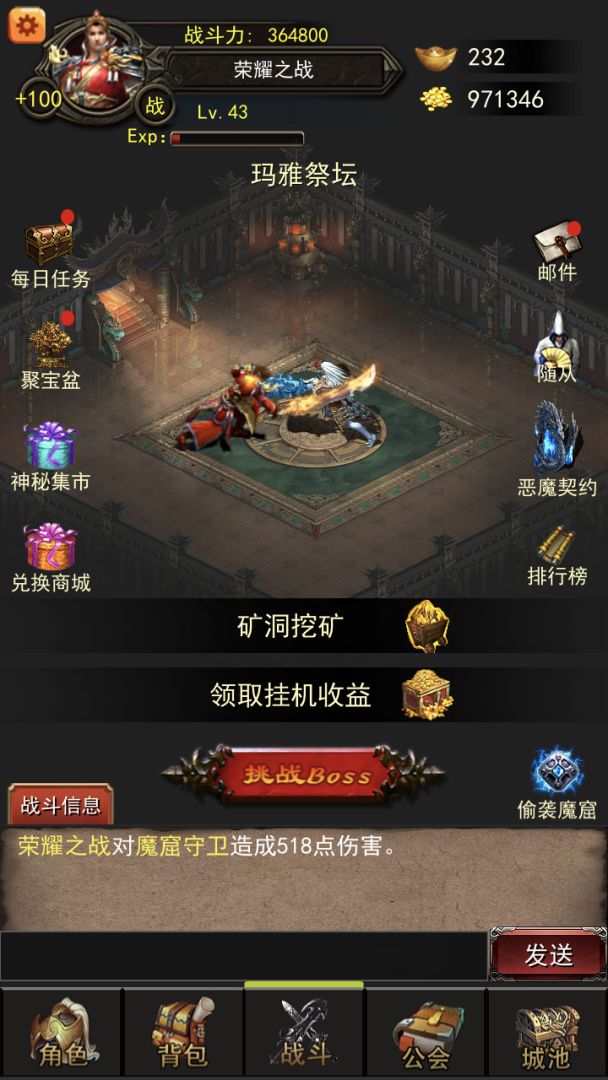Enter the 神秘集市 mystery market
The width and height of the screenshot is (608, 1080).
point(50,456)
